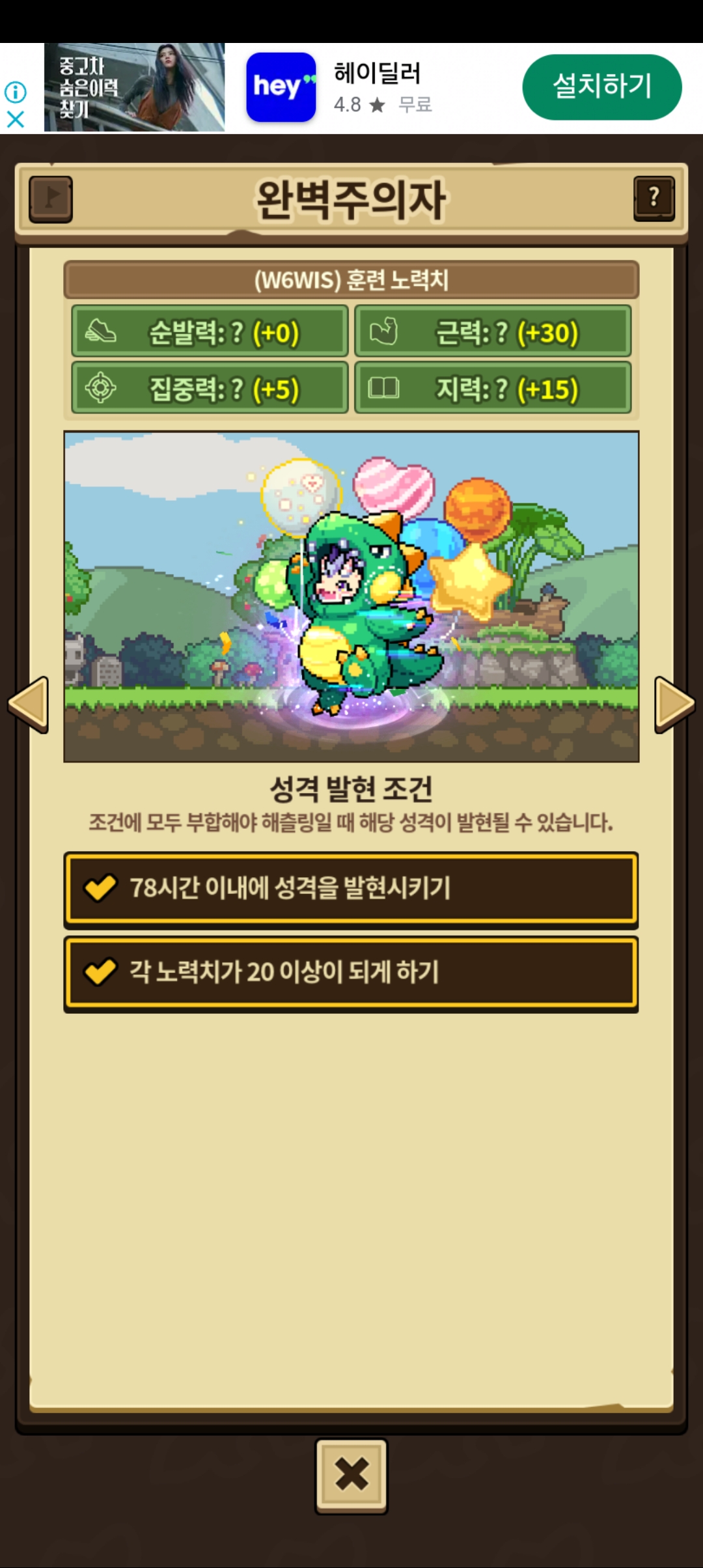Tap the flag icon beside 완벽주의자 title
The width and height of the screenshot is (703, 1568).
point(51,198)
